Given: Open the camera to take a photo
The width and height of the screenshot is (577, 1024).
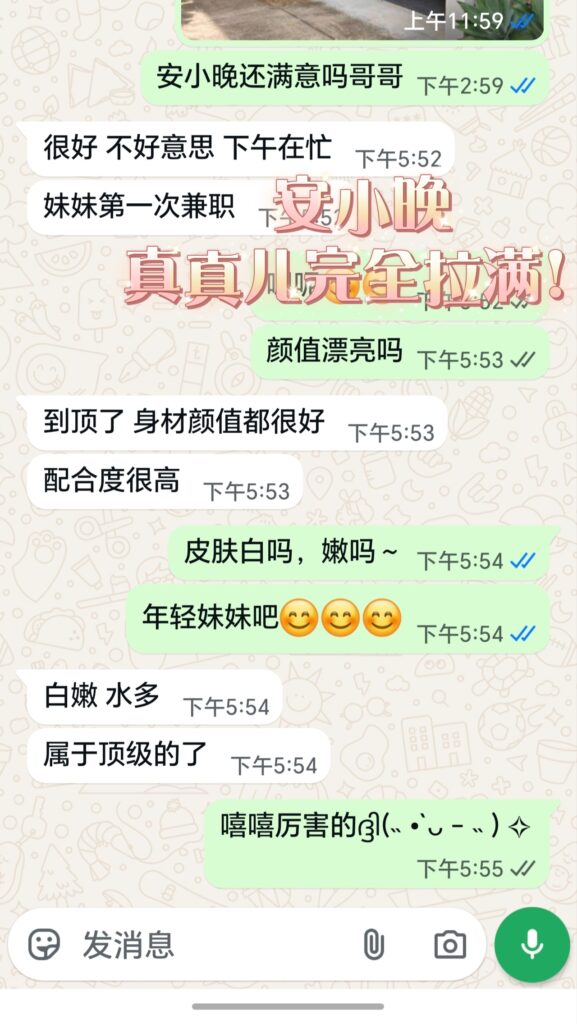Looking at the screenshot, I should (x=450, y=944).
